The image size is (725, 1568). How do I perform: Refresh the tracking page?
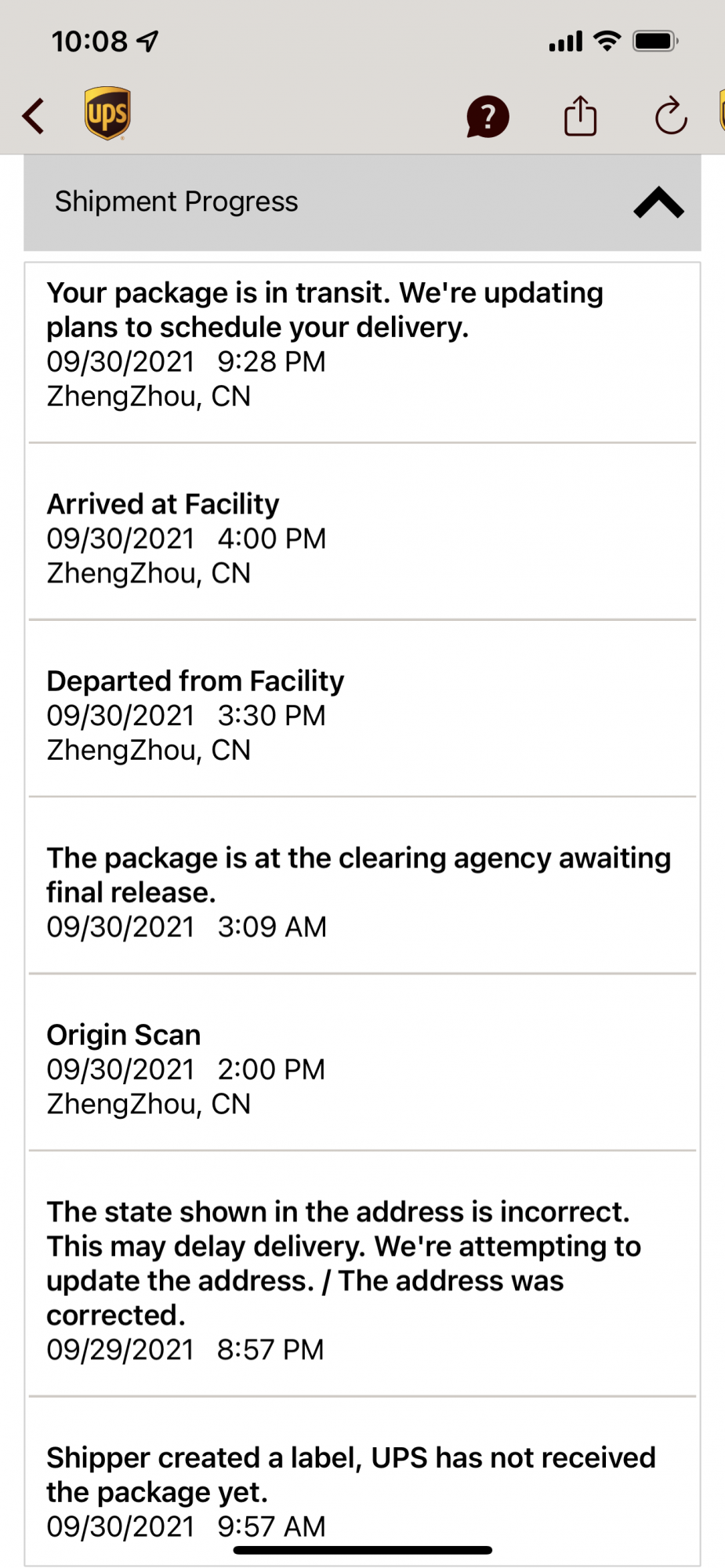[671, 116]
